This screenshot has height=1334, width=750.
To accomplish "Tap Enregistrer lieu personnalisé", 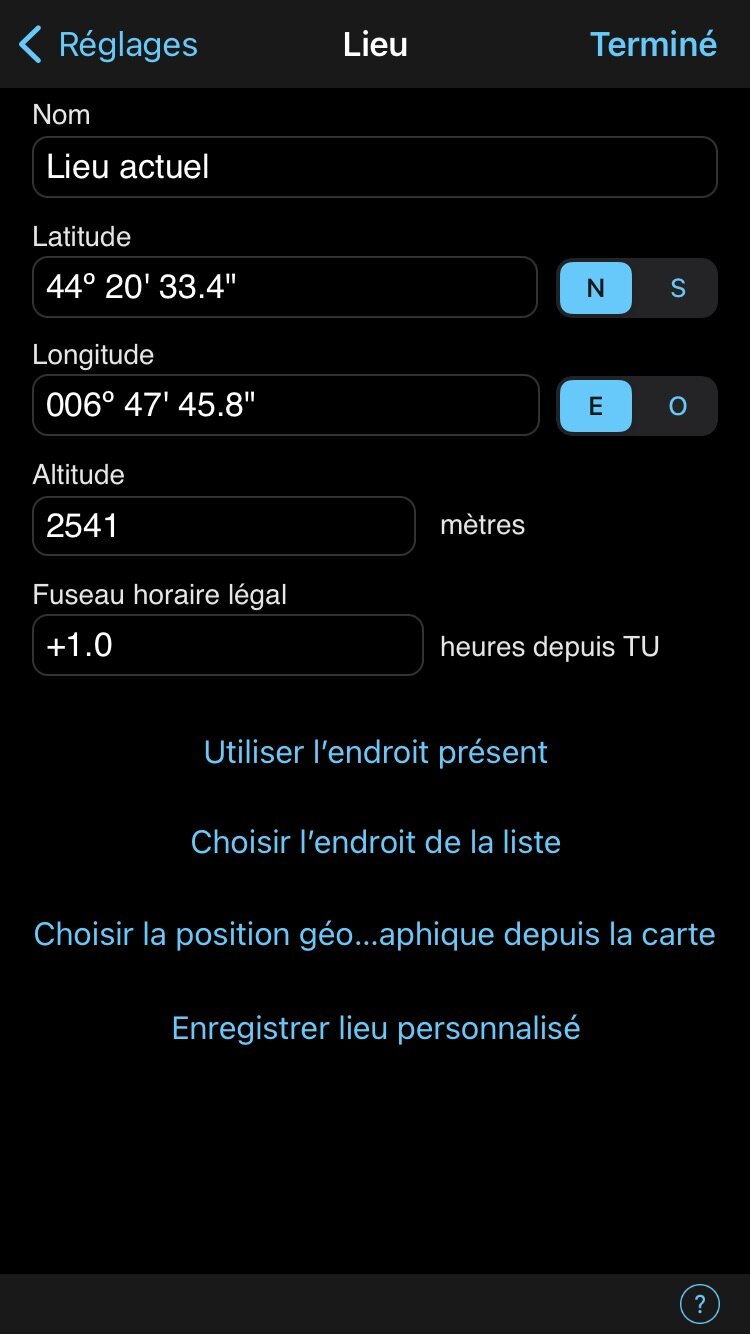I will click(x=375, y=1028).
